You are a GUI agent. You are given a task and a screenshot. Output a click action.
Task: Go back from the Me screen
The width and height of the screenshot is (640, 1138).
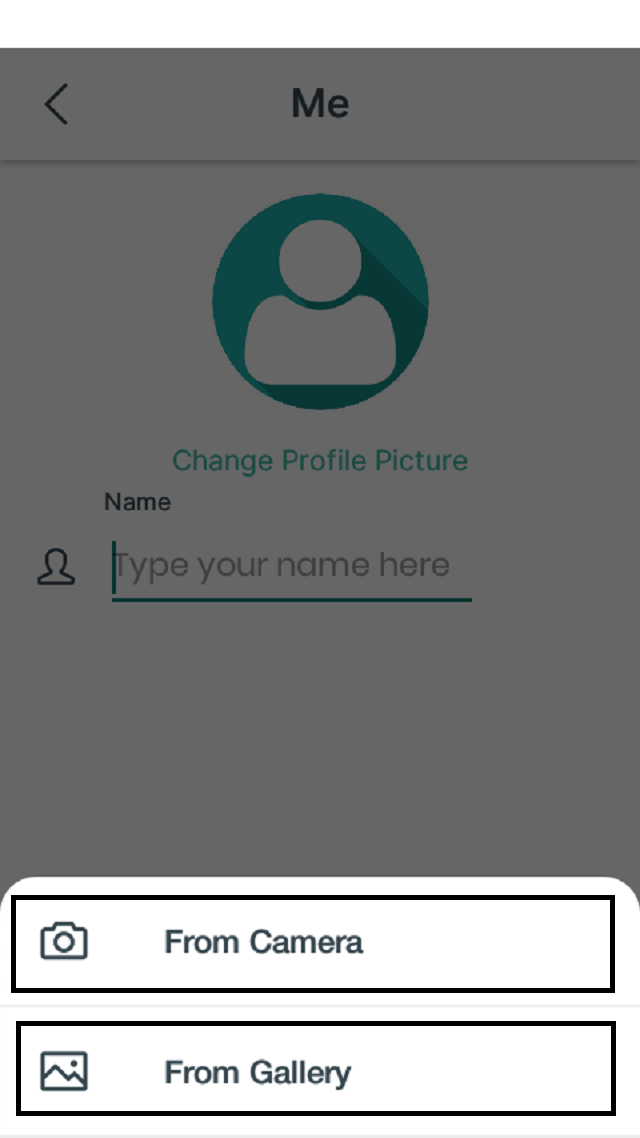[57, 104]
